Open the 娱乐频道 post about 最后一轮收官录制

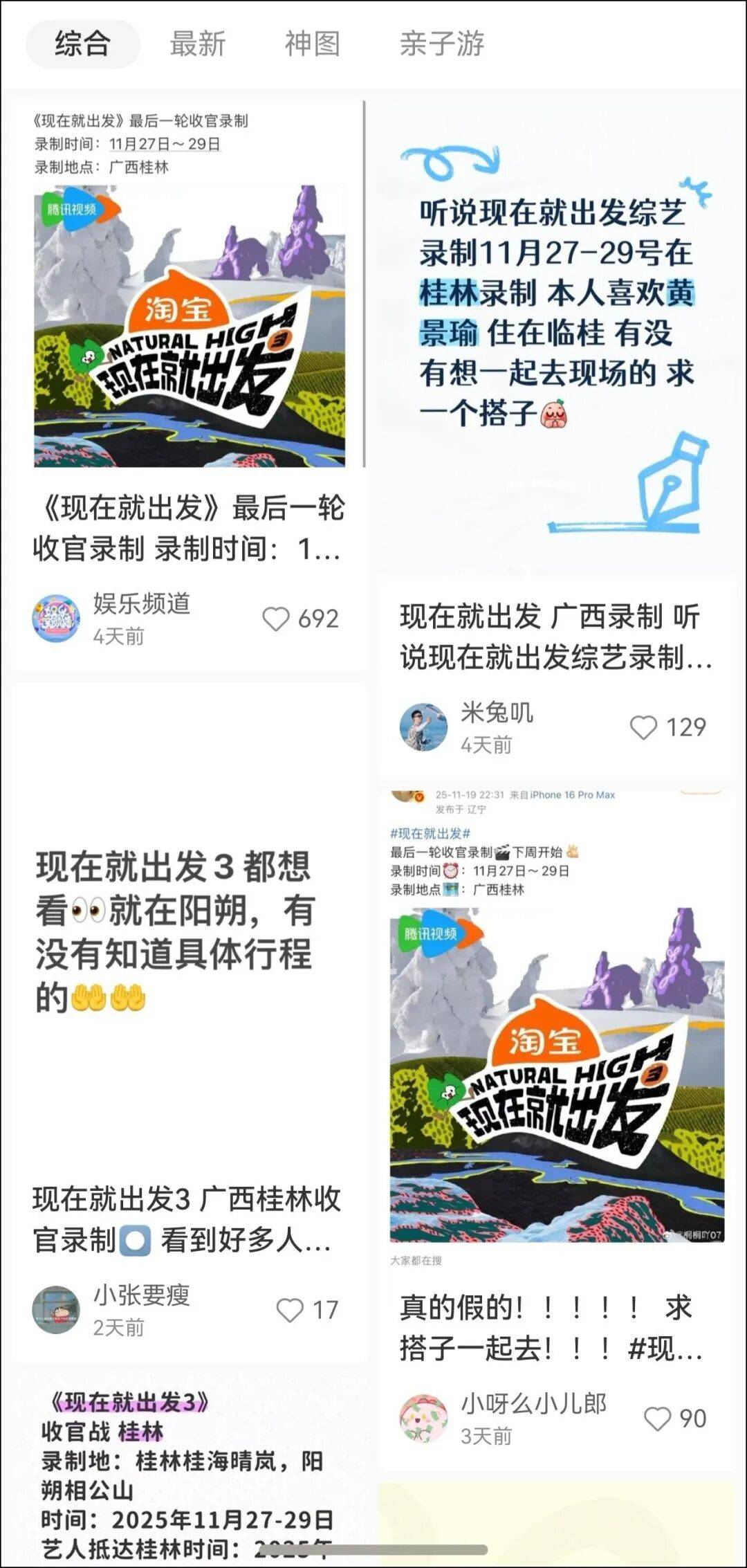(188, 325)
